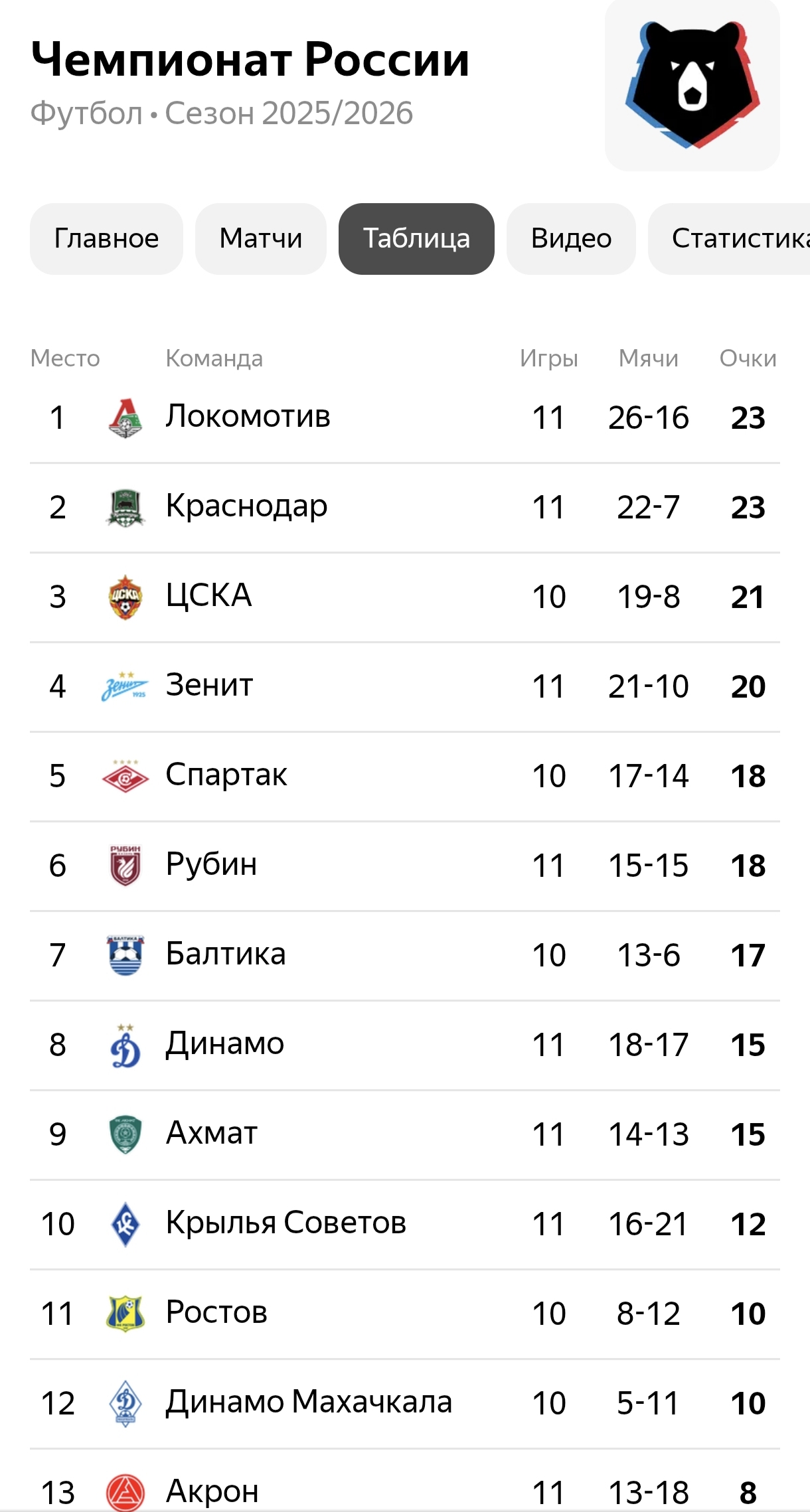
Task: Open the Ахмат team row
Action: click(x=405, y=1135)
